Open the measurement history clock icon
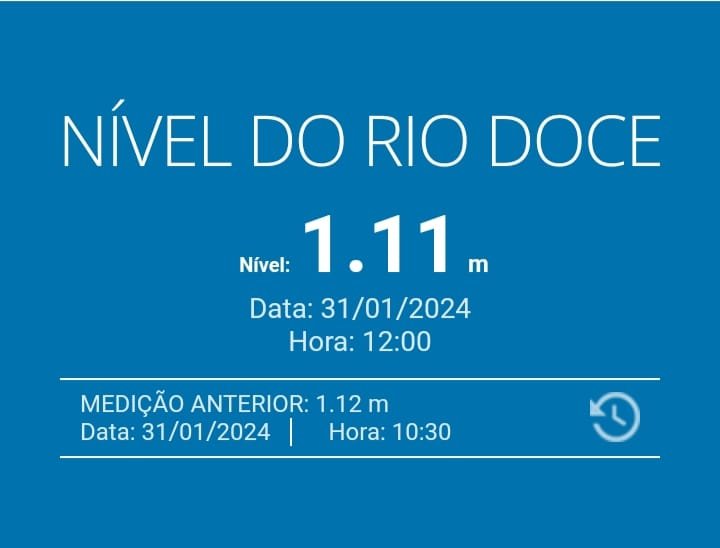 (615, 417)
